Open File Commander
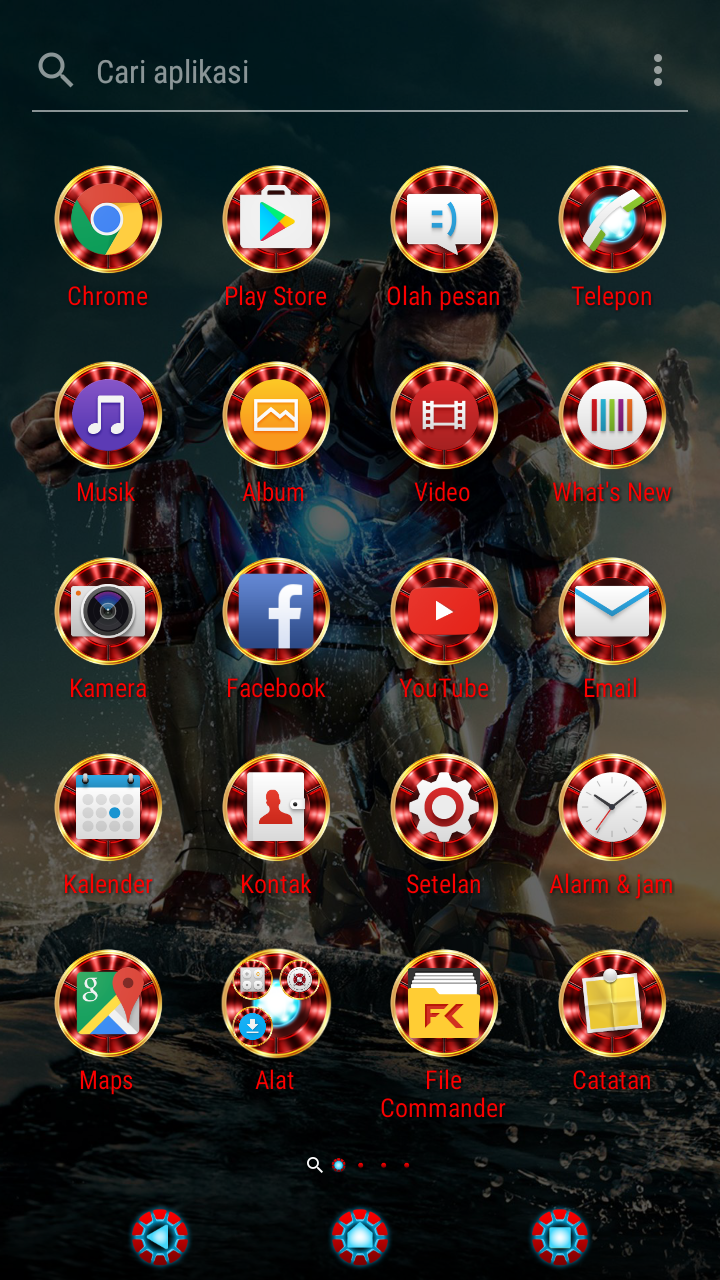720x1280 pixels. click(444, 1003)
